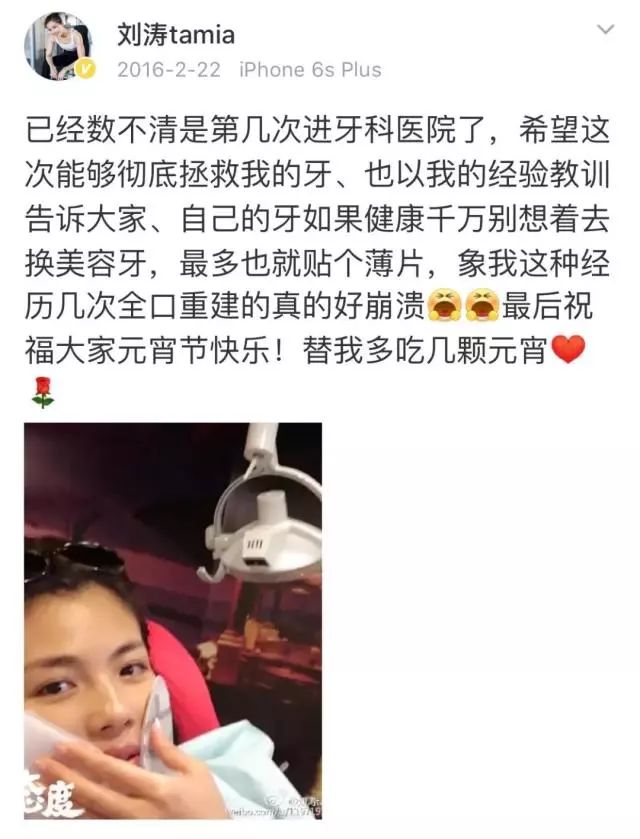View the dental clinic photo full screen
640x839 pixels.
tap(173, 620)
